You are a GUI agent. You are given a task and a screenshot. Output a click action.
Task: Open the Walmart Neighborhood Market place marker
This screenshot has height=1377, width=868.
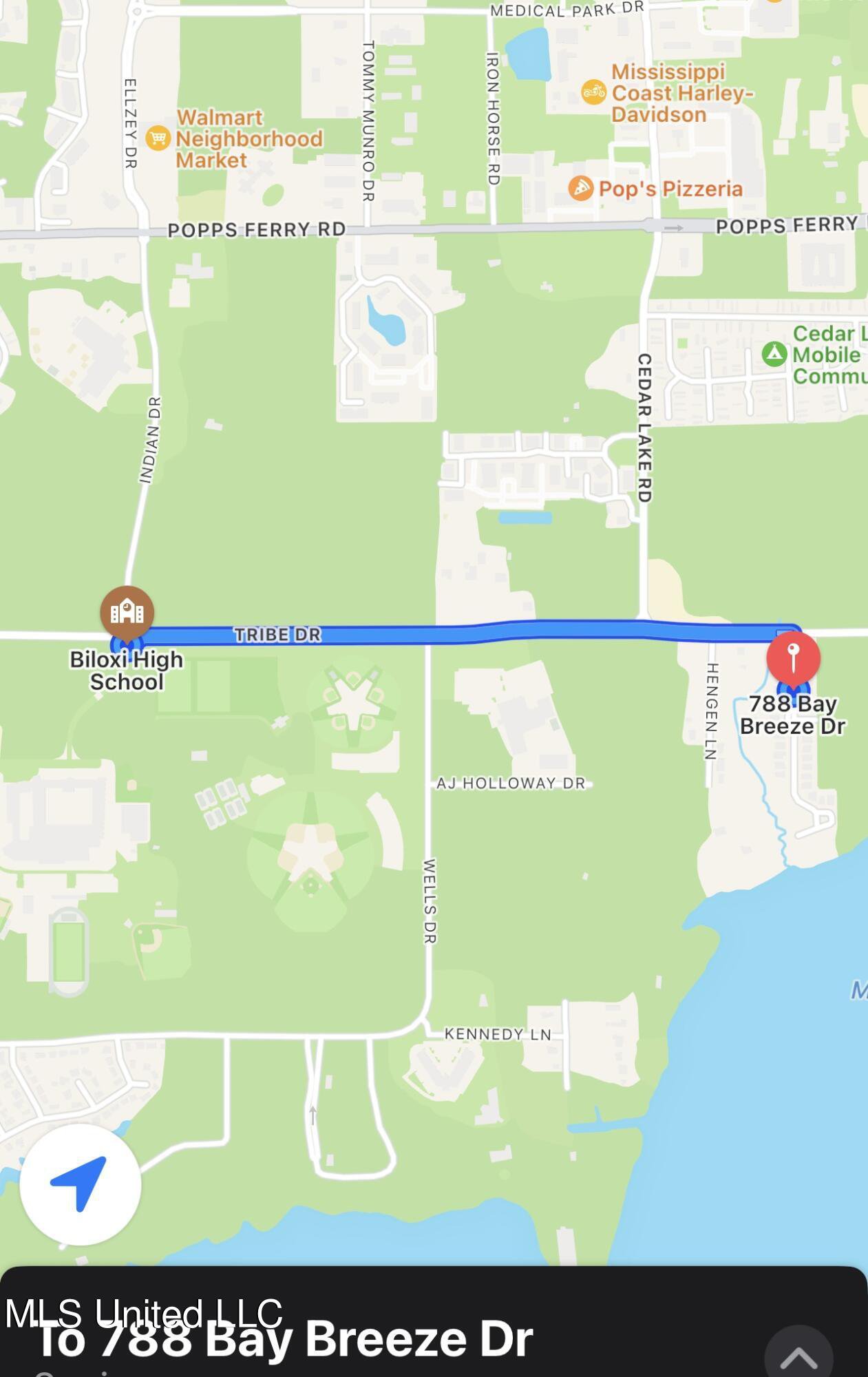tap(158, 138)
